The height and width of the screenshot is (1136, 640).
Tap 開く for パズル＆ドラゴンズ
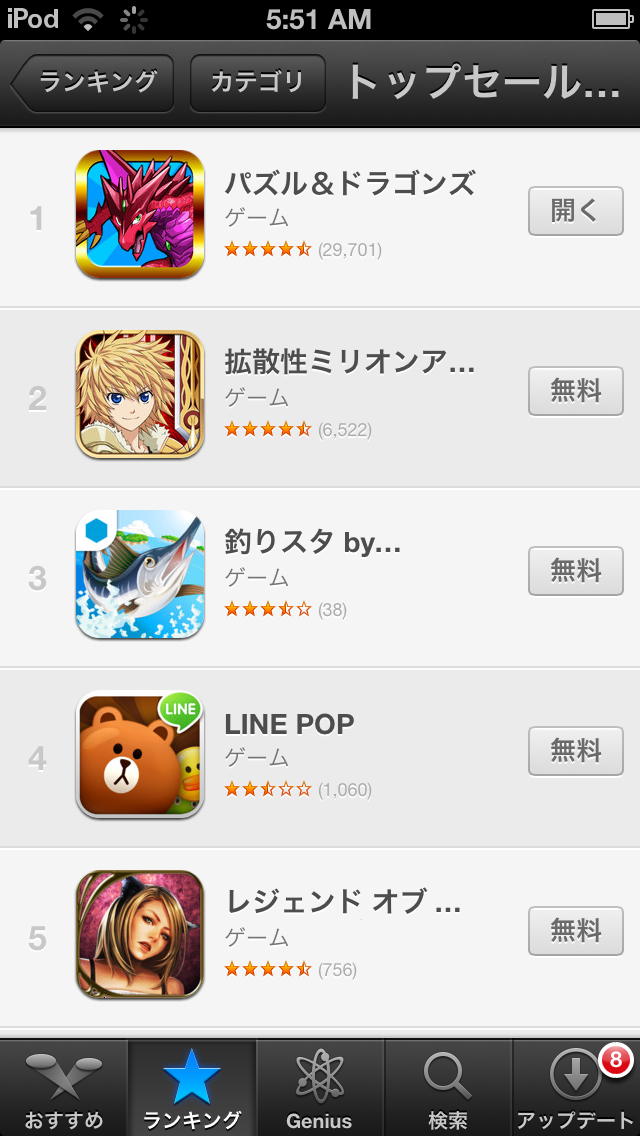click(575, 211)
